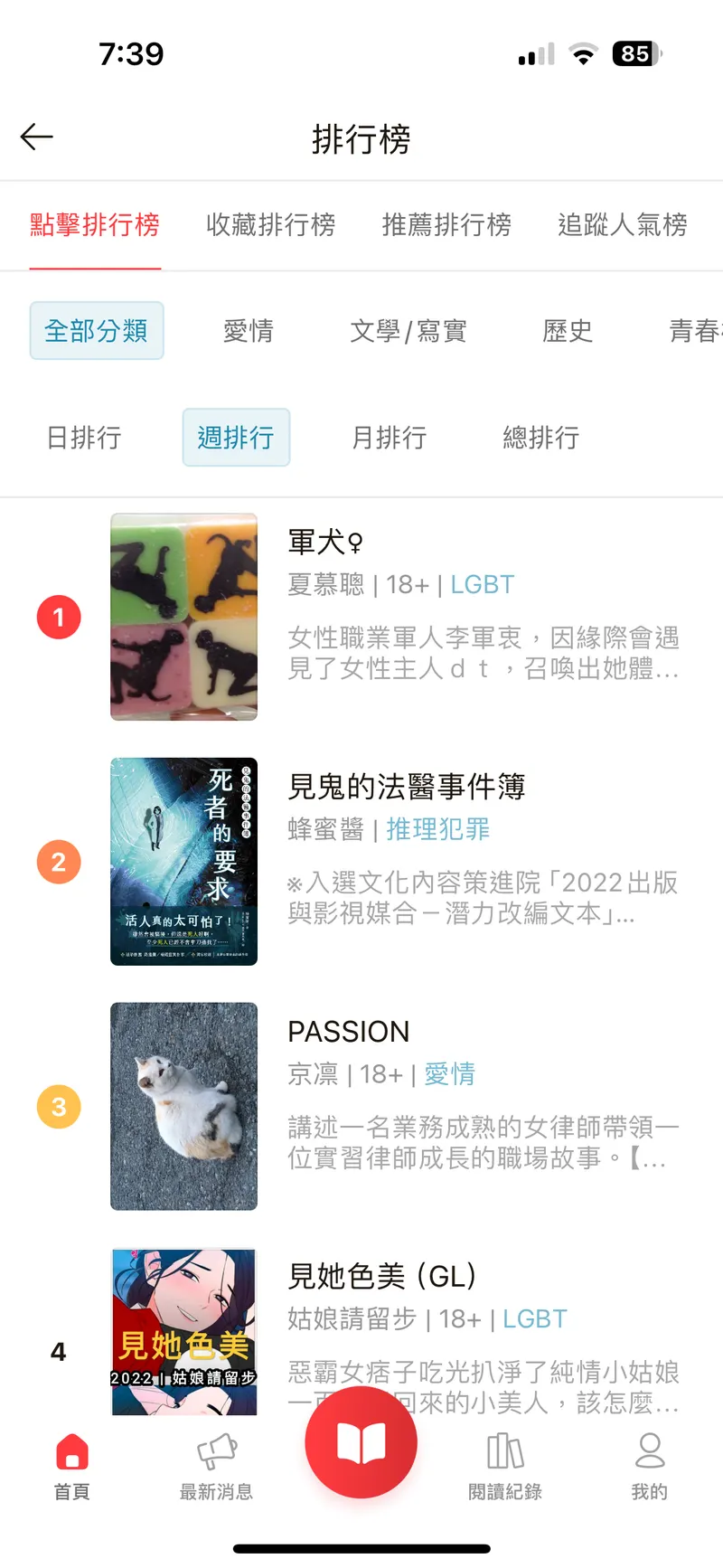The image size is (723, 1568).
Task: Go back using the arrow icon
Action: tap(37, 137)
